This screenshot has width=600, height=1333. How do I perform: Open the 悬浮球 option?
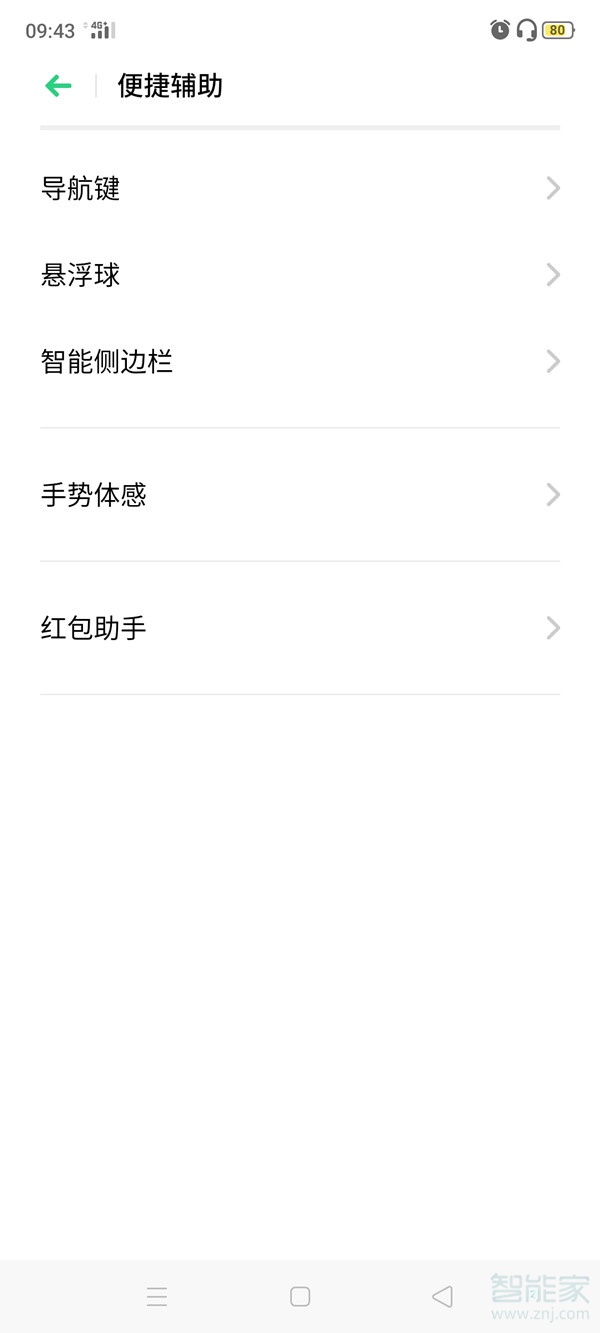(x=300, y=275)
